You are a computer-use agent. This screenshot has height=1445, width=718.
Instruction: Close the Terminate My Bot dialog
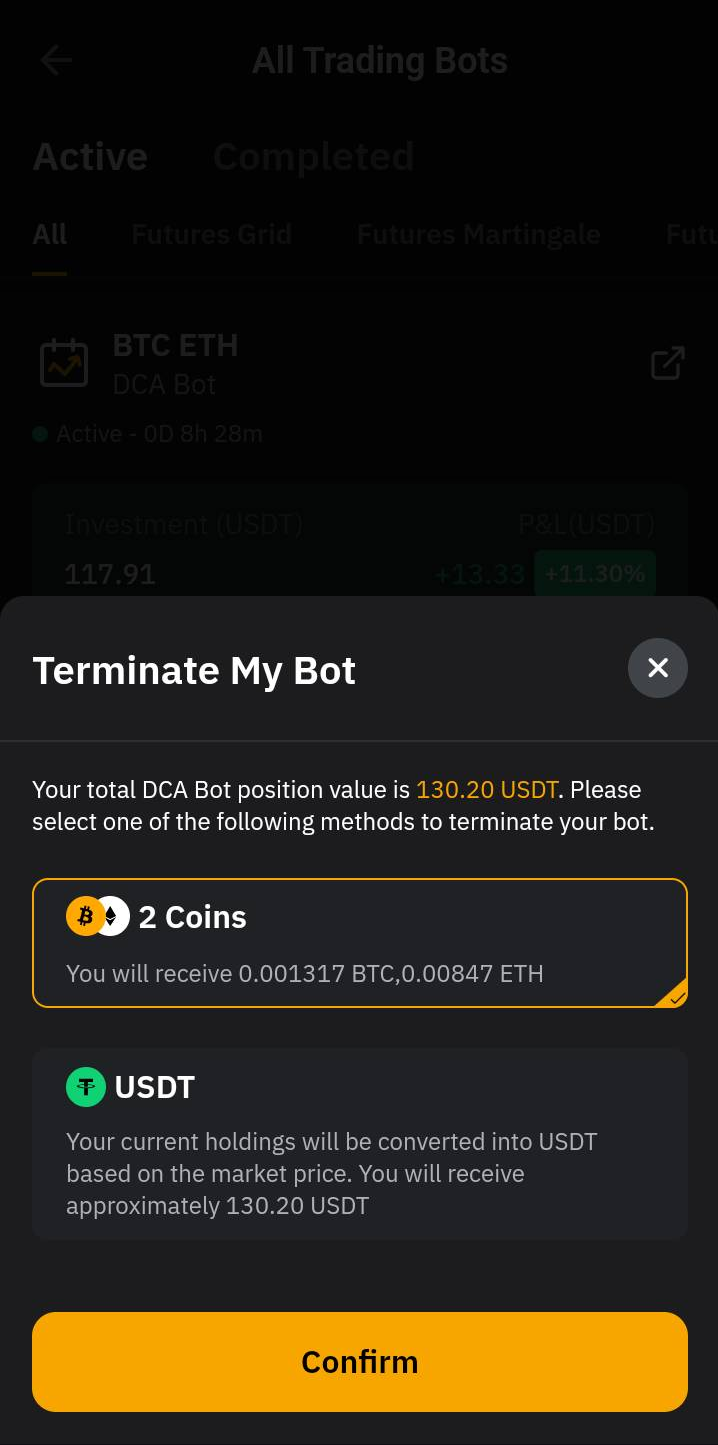coord(657,668)
